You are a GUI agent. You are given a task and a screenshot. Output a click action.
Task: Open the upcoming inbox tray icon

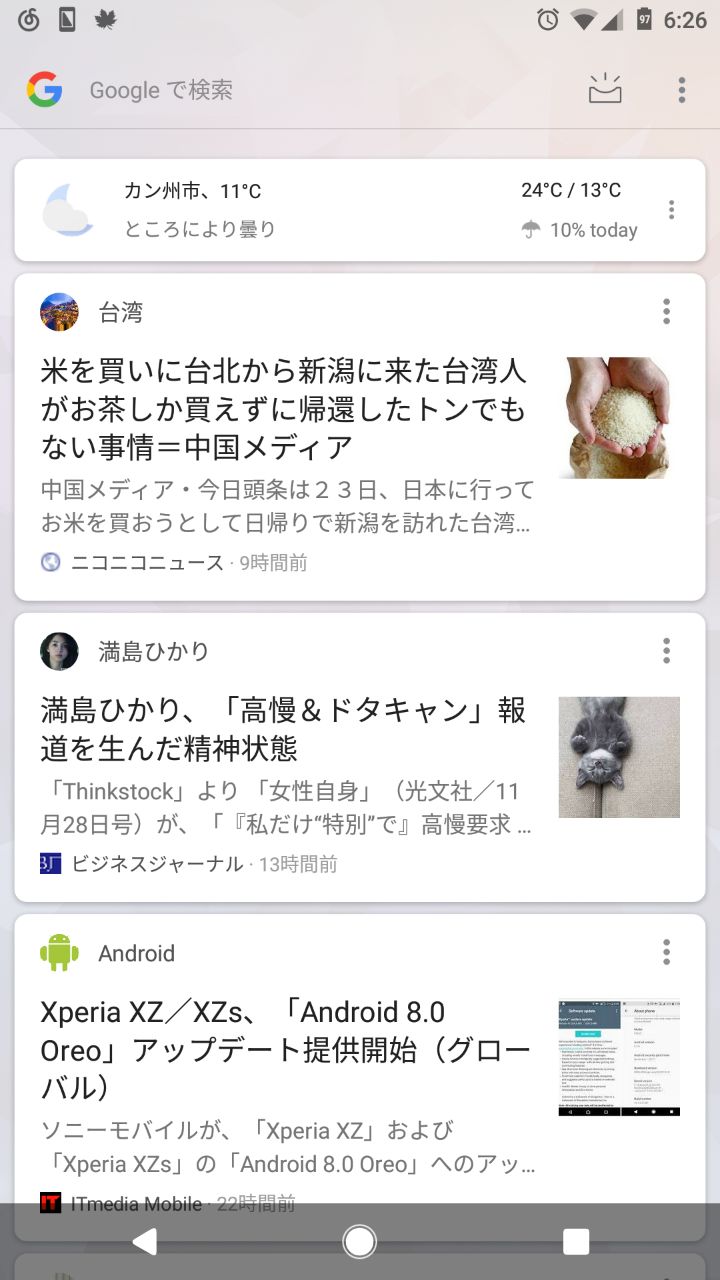[x=605, y=90]
